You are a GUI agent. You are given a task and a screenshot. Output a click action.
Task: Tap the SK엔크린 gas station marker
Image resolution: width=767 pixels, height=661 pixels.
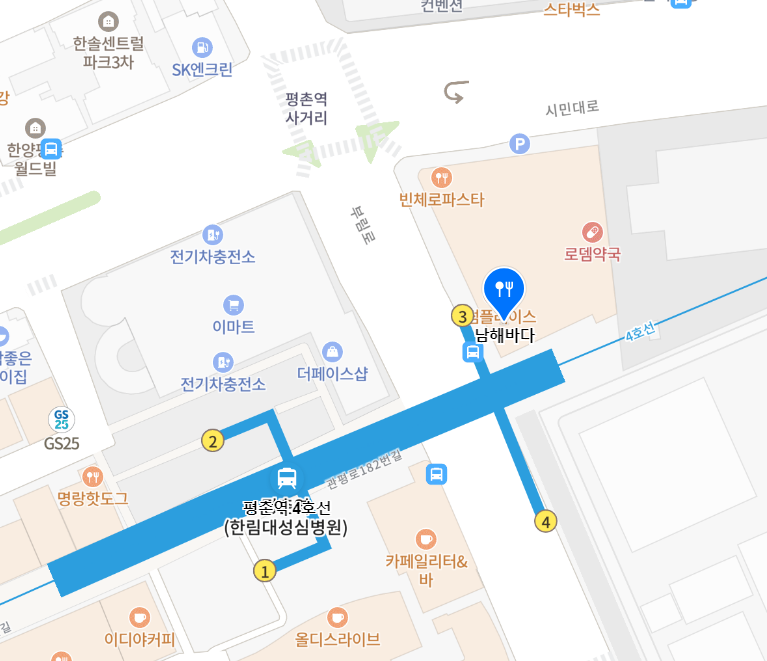pyautogui.click(x=203, y=47)
